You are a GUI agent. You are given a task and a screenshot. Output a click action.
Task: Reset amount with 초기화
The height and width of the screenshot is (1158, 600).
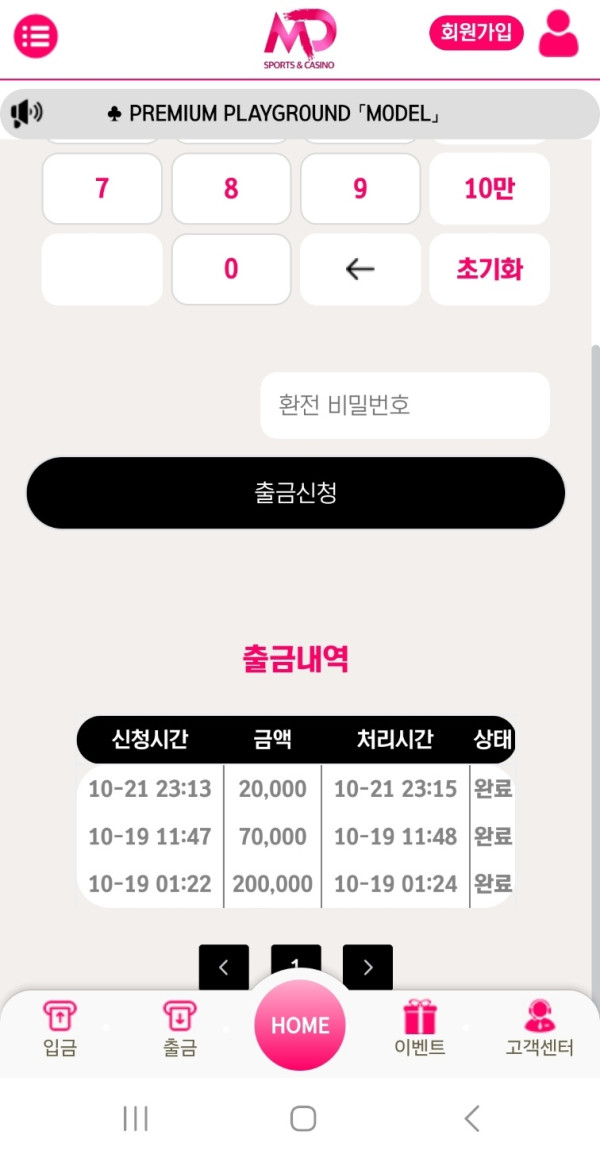(489, 270)
